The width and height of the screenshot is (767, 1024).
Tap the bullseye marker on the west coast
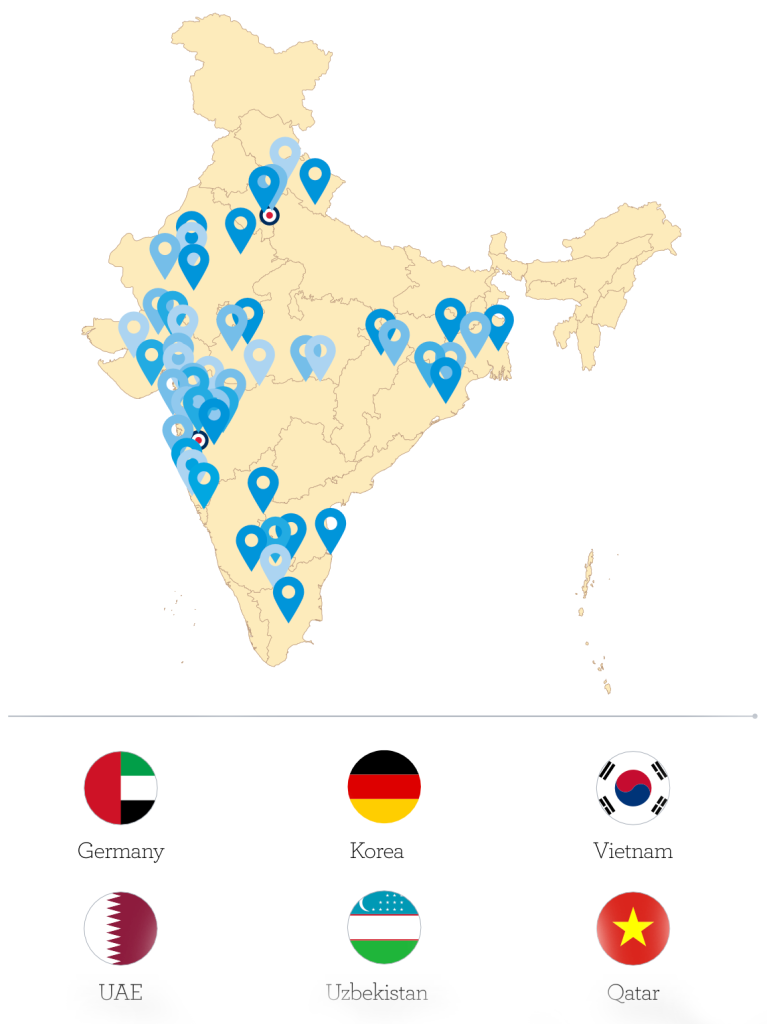point(199,440)
